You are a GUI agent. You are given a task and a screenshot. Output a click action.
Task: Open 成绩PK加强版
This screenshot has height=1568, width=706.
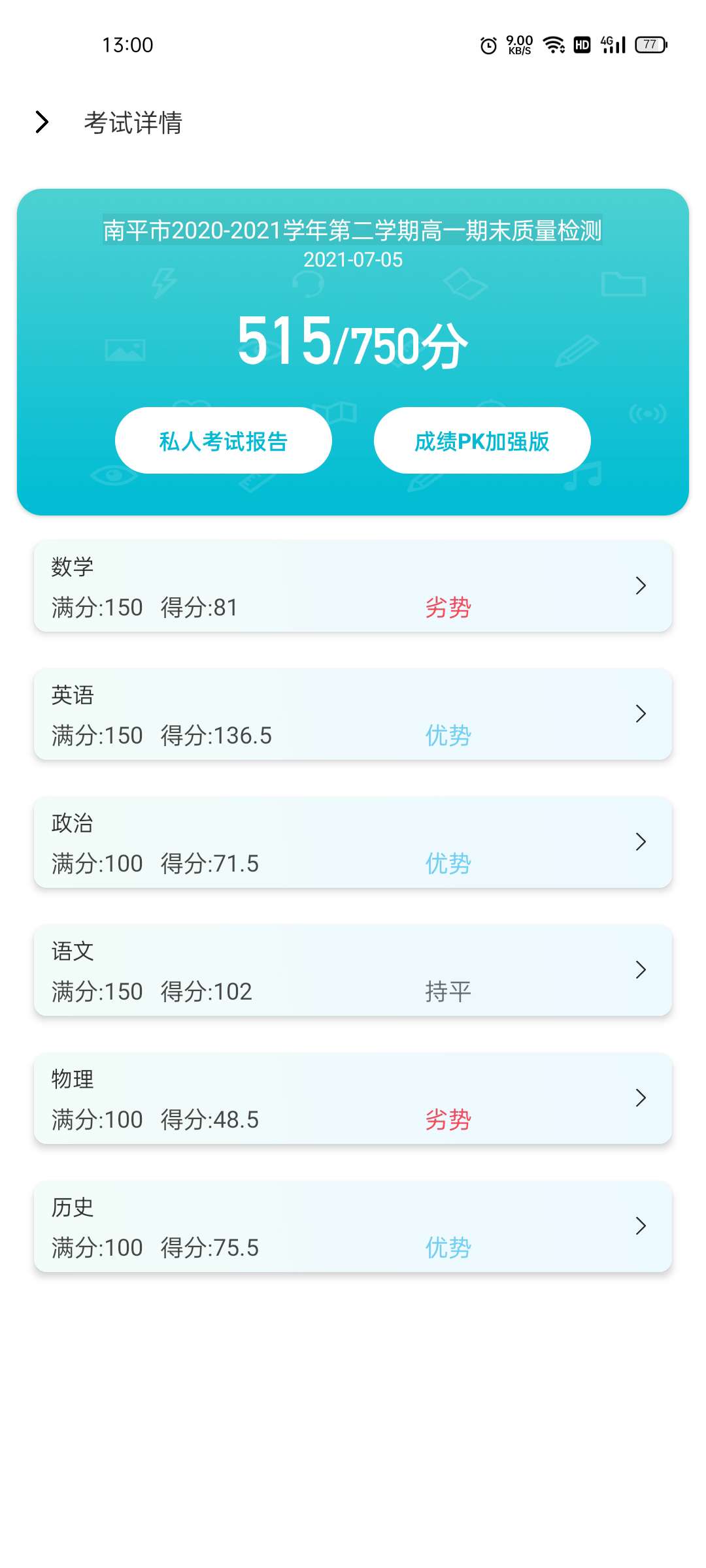[482, 441]
